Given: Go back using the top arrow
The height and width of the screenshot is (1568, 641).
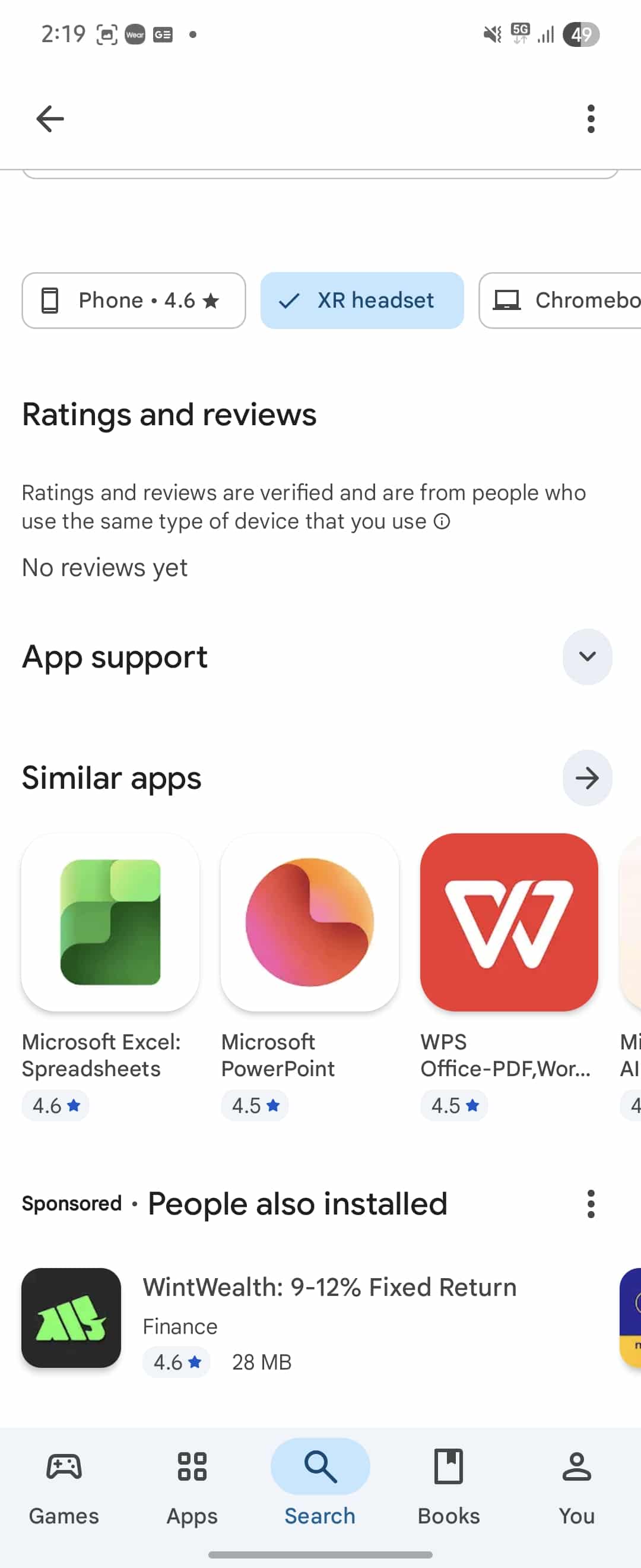Looking at the screenshot, I should (x=50, y=119).
